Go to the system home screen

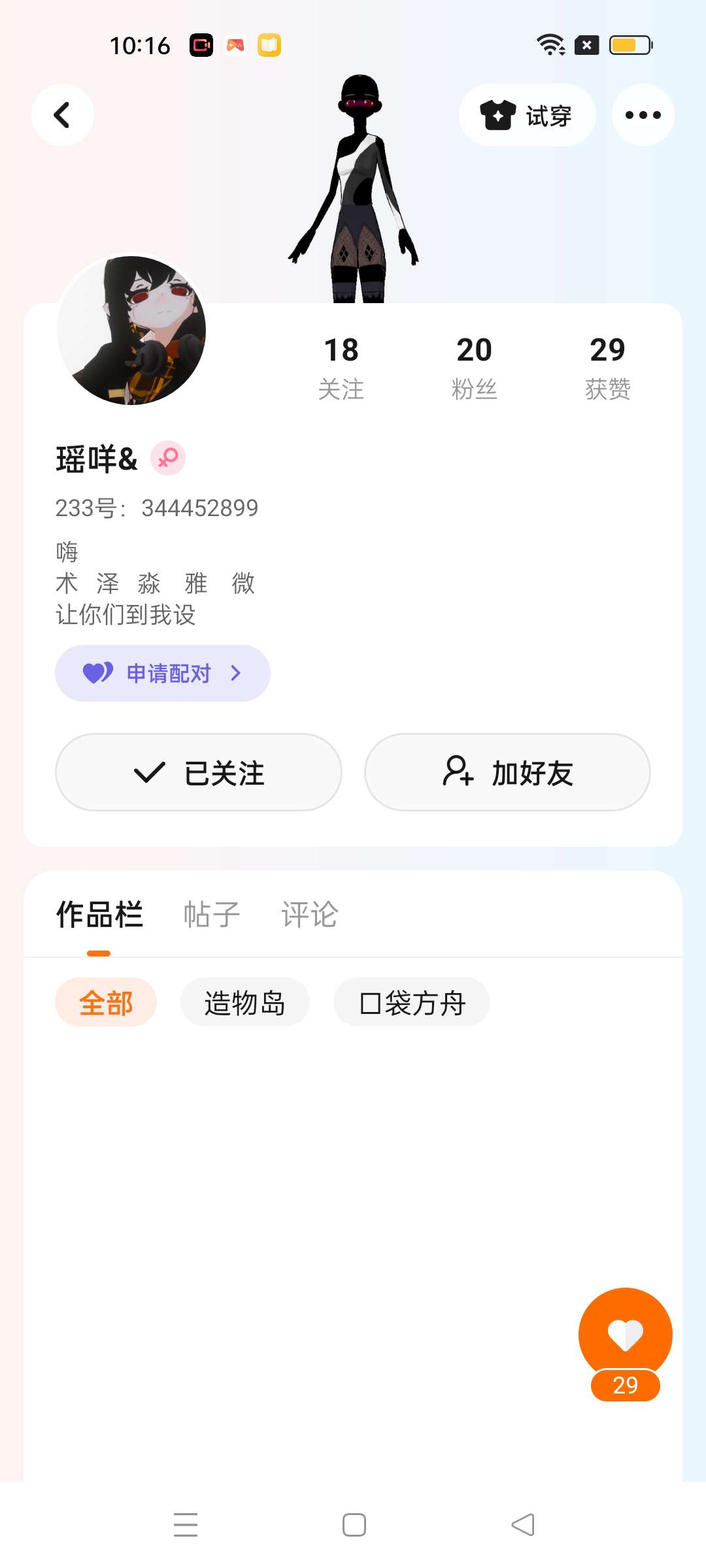point(354,1525)
